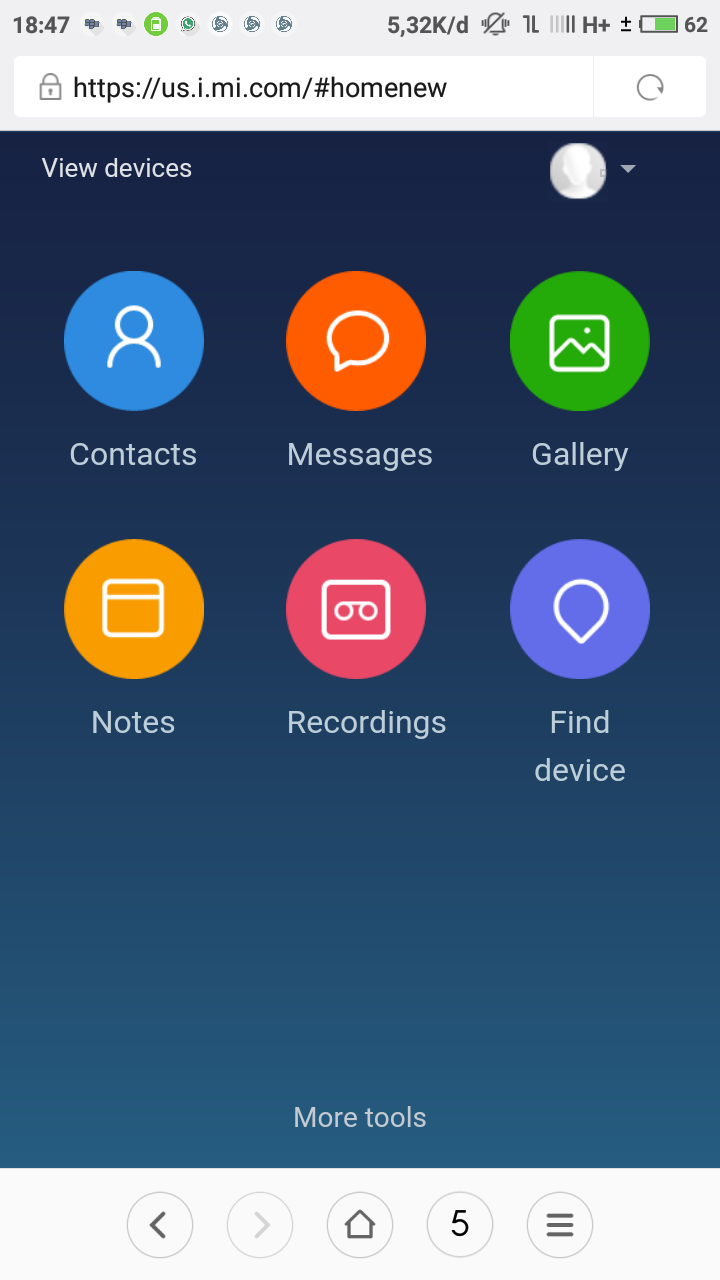
Task: Open the Messages section
Action: 356,341
